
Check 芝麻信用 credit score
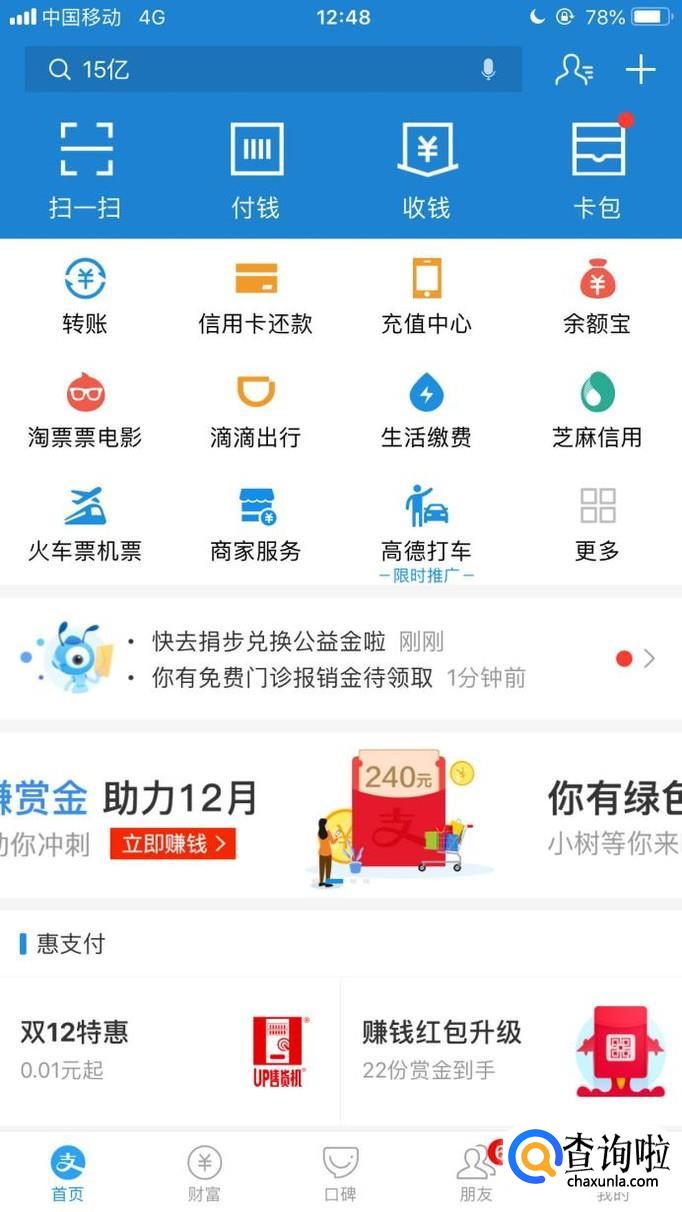tap(597, 408)
